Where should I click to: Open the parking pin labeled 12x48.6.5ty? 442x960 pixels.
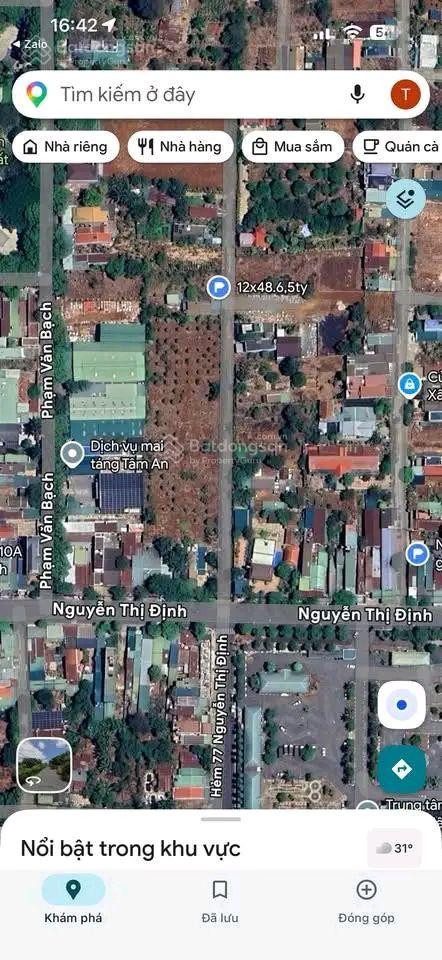click(219, 287)
